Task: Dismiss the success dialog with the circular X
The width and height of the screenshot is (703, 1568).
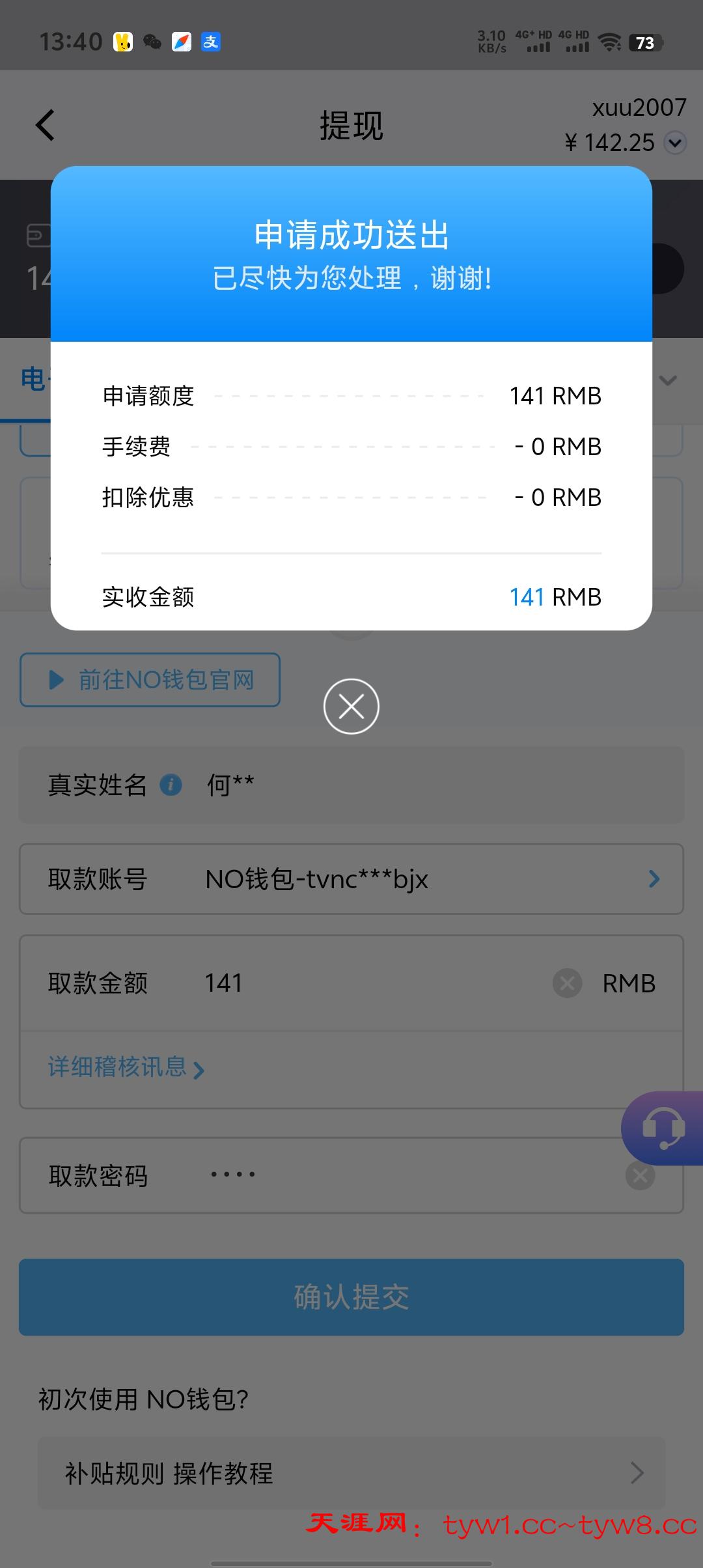Action: pyautogui.click(x=351, y=706)
